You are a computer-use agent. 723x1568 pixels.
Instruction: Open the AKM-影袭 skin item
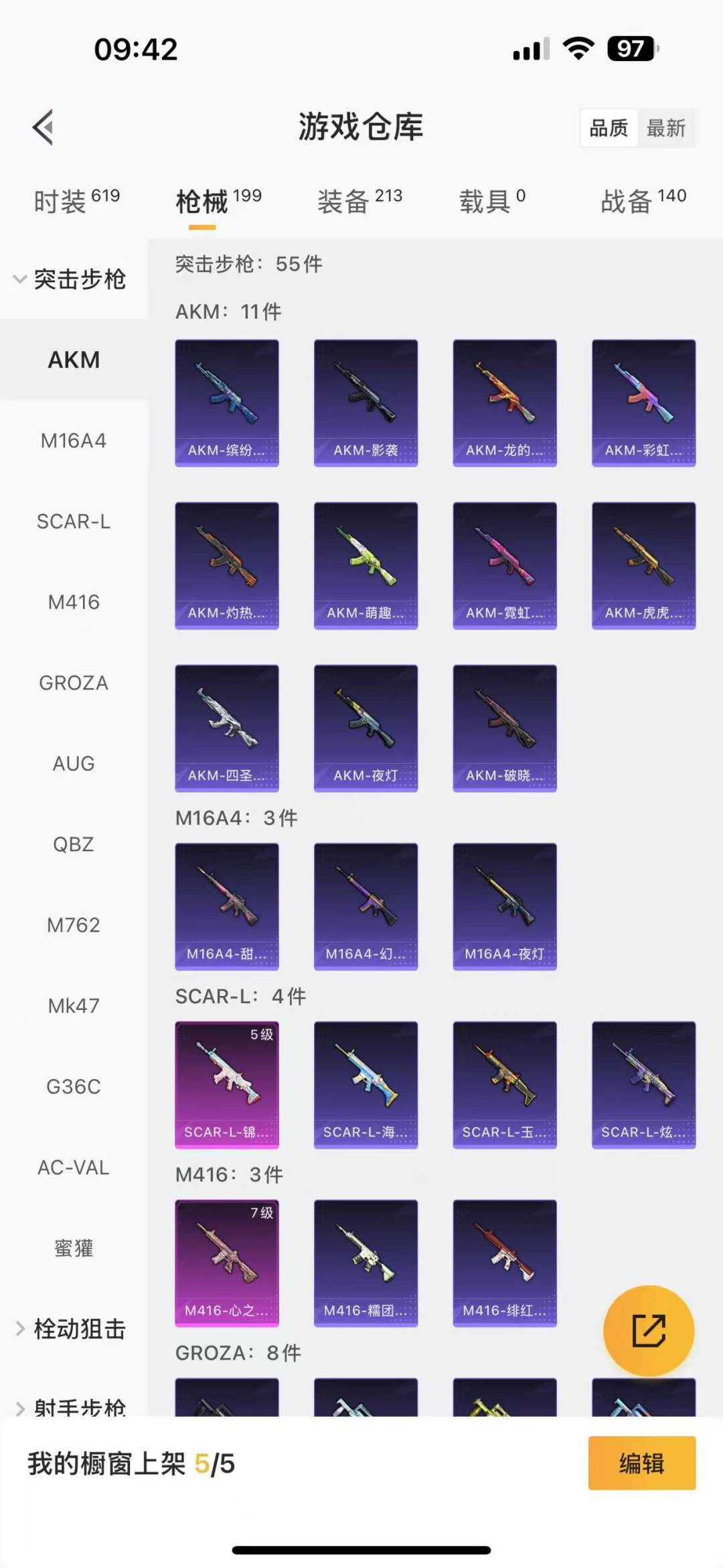(x=366, y=403)
